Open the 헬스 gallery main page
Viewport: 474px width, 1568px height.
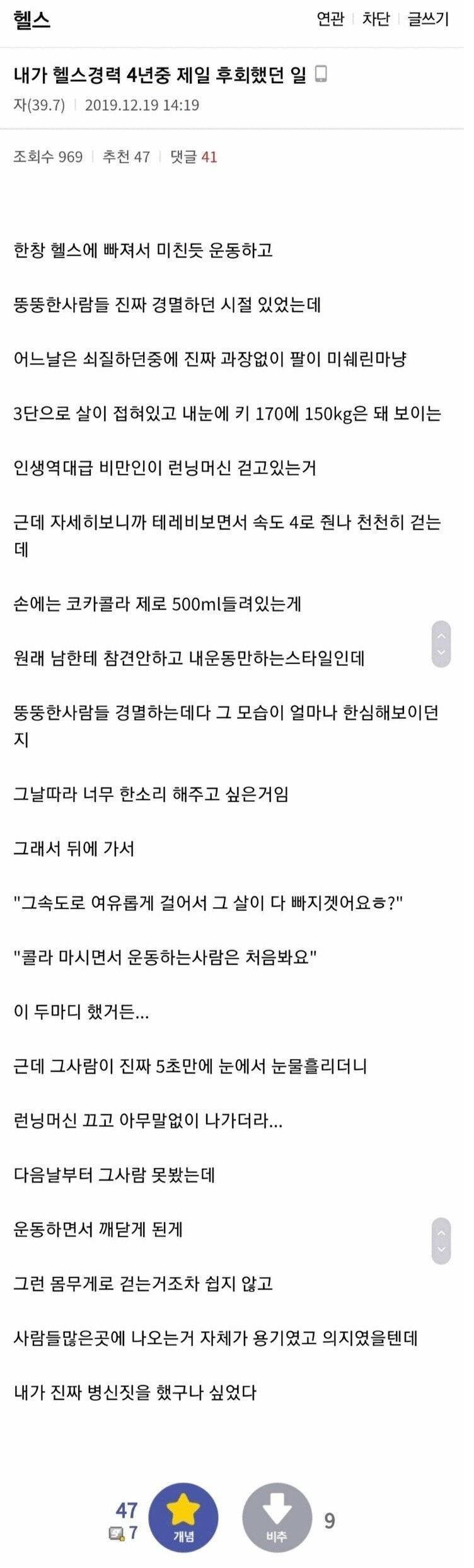pos(32,20)
